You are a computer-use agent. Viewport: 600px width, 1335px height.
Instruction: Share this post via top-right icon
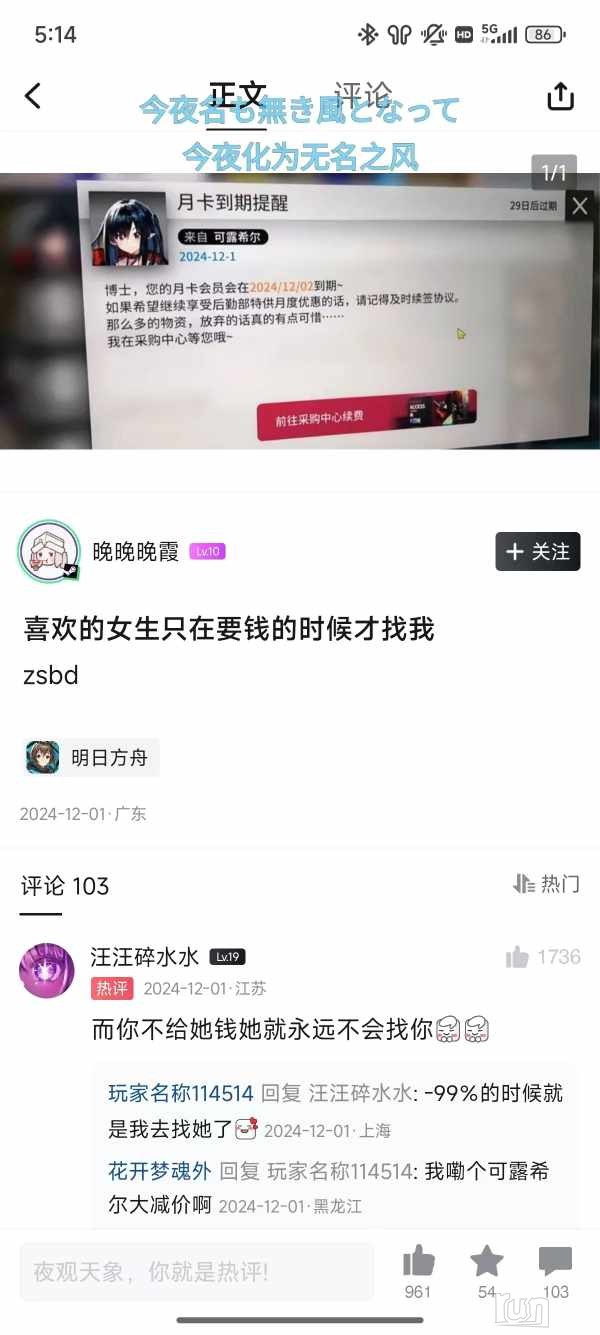tap(560, 96)
